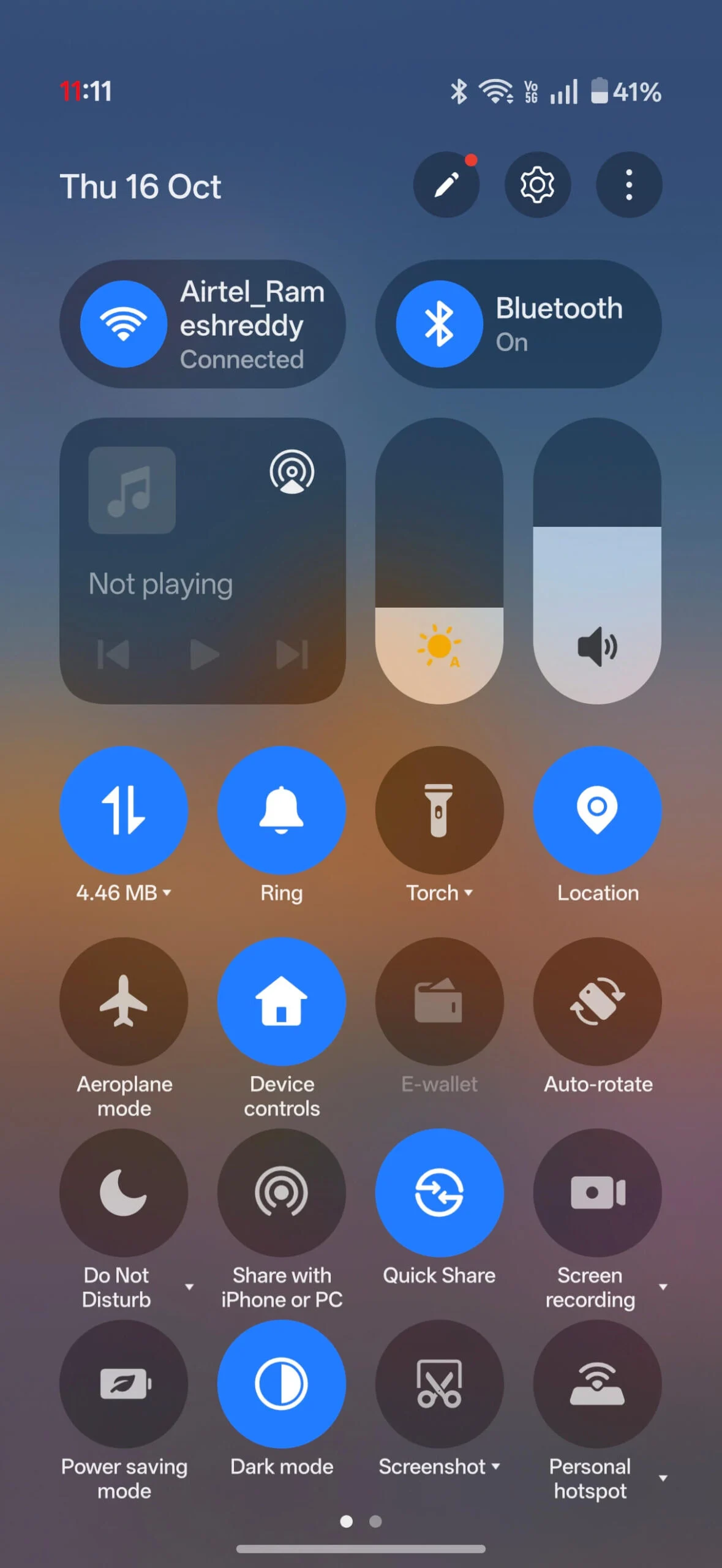Enable Personal hotspot
Viewport: 722px width, 1568px height.
[597, 1383]
